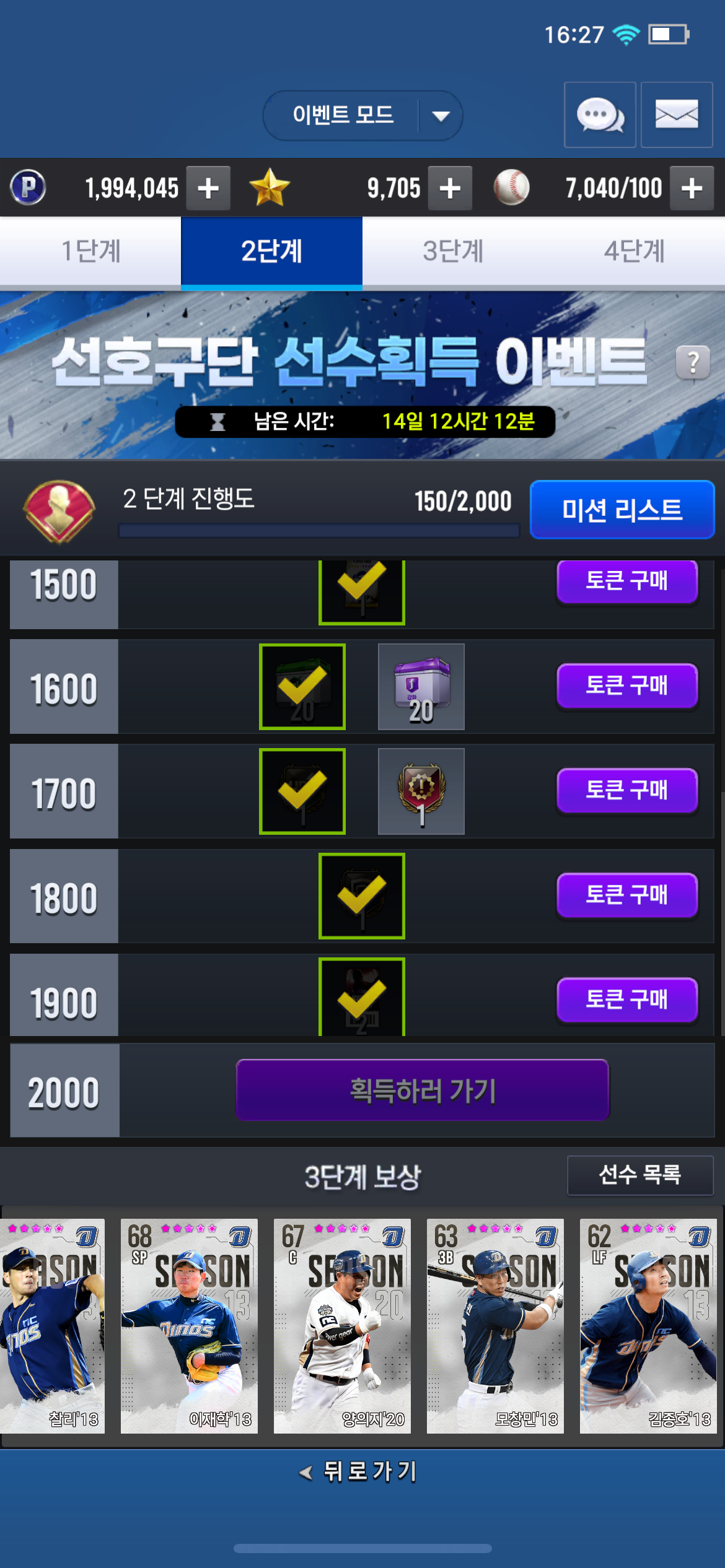Screen dimensions: 725x1568
Task: Switch to the 4단계 tab
Action: point(634,251)
